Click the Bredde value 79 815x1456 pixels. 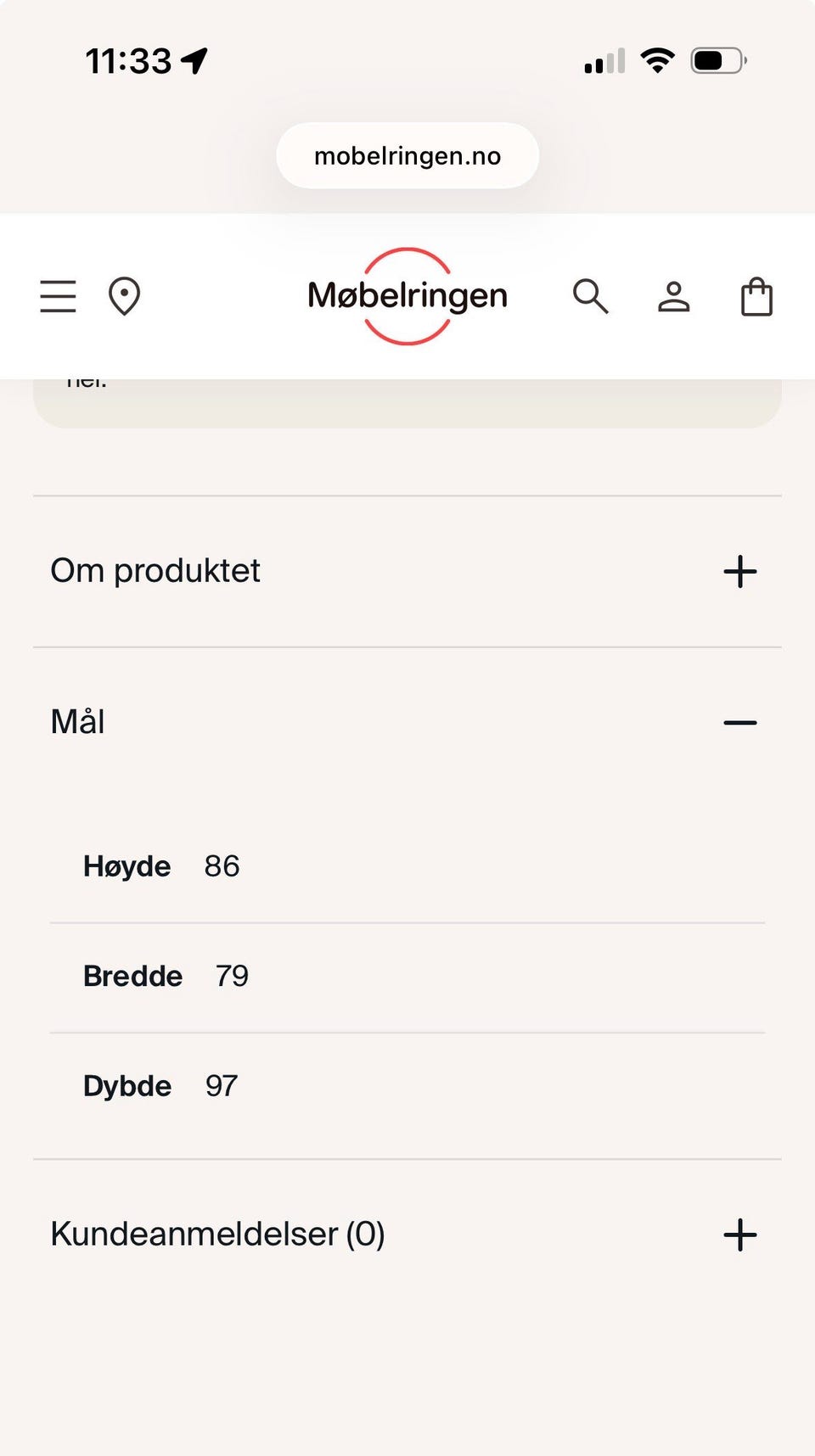click(x=230, y=976)
